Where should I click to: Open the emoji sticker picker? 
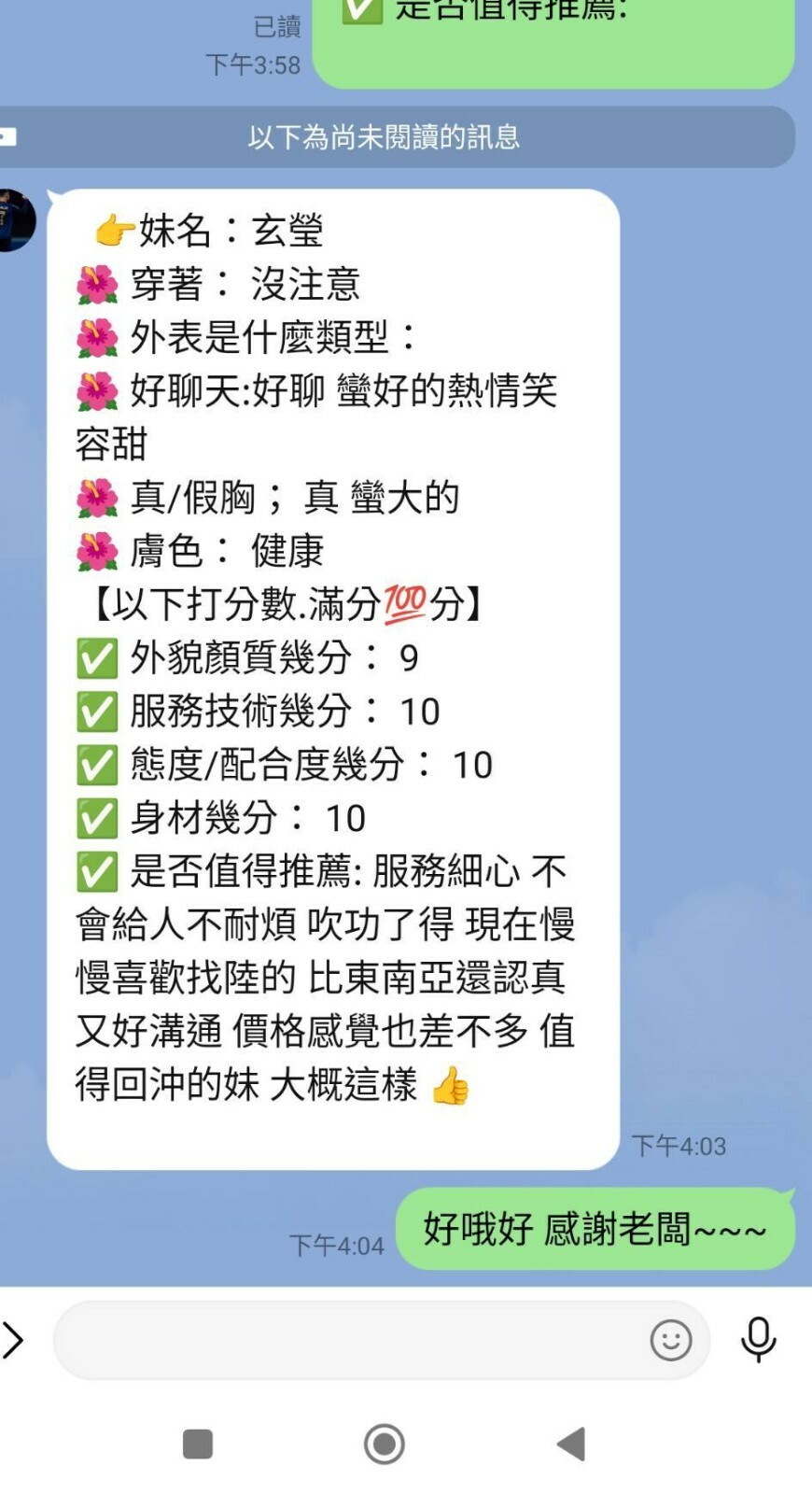coord(670,1340)
